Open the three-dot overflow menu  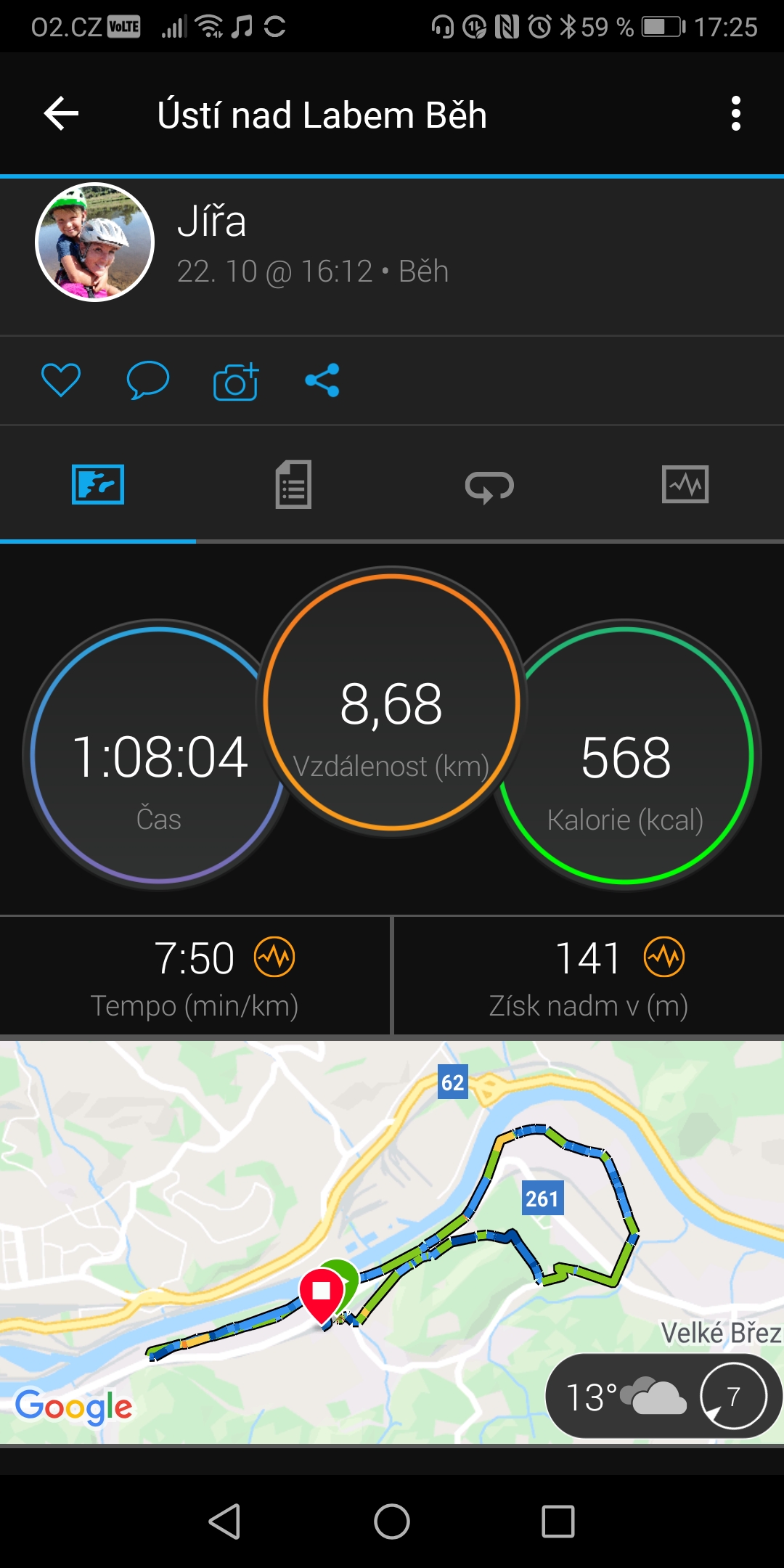(736, 114)
